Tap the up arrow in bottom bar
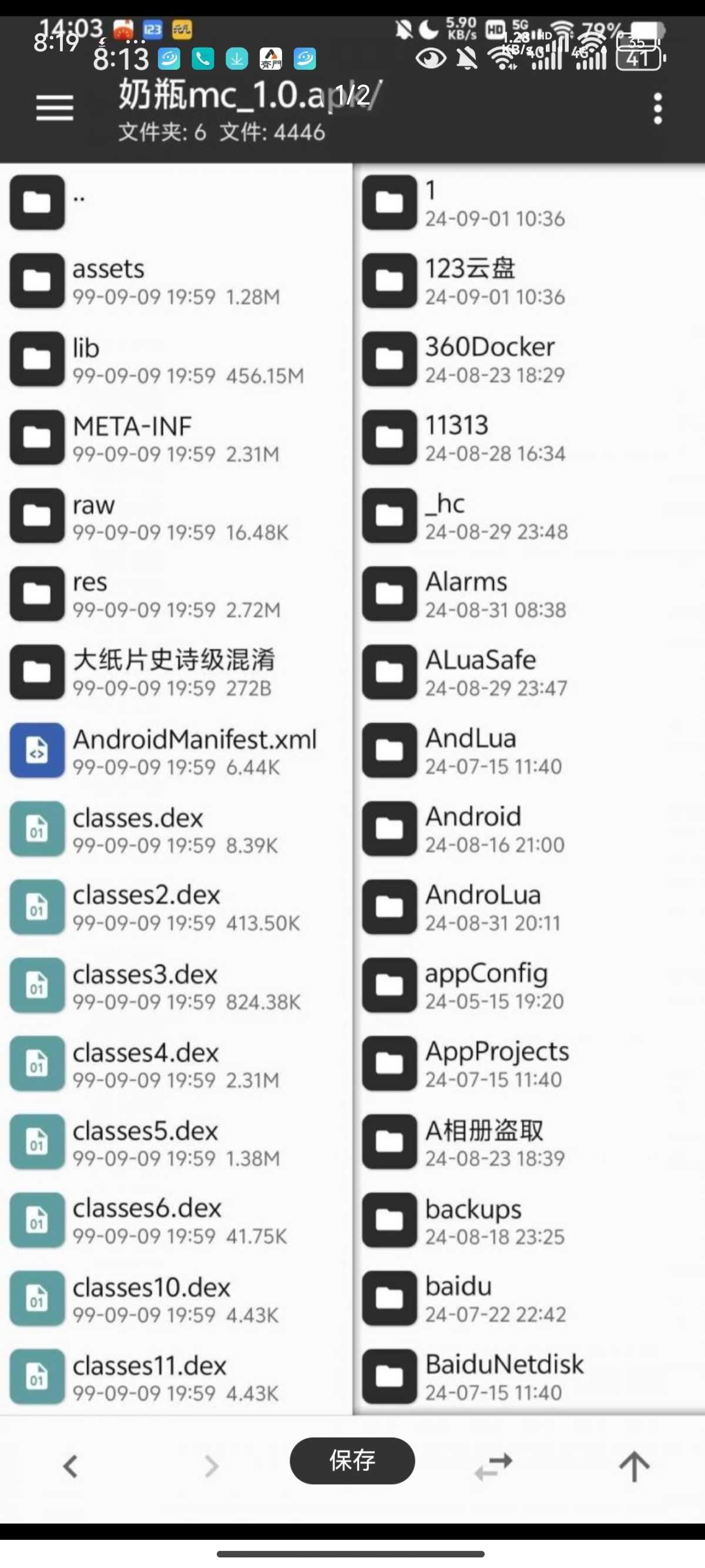 [x=634, y=1466]
